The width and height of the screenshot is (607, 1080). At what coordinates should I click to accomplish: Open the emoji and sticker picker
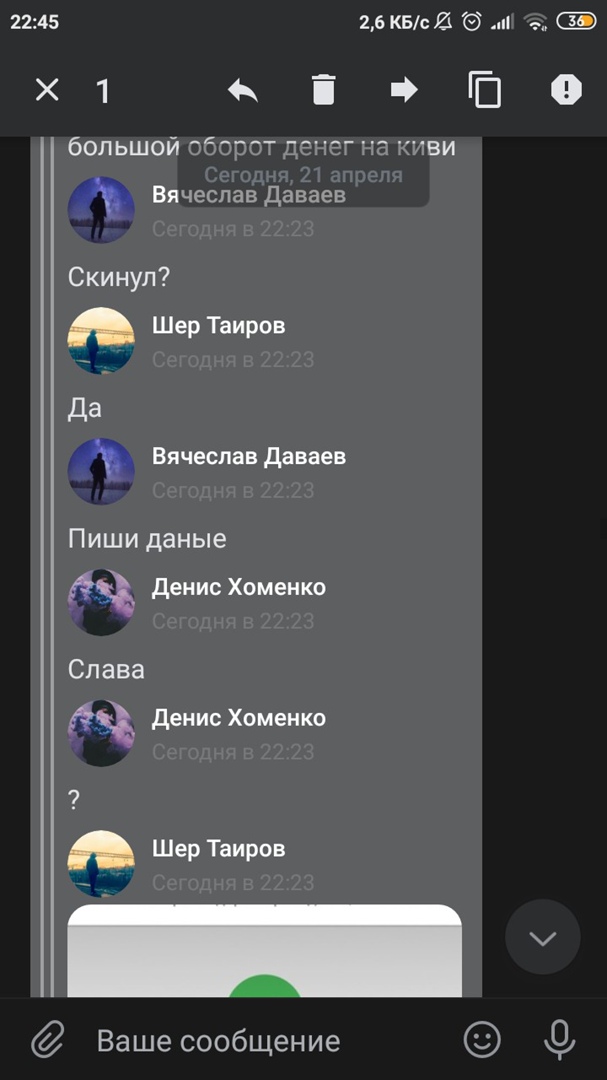[x=482, y=1041]
